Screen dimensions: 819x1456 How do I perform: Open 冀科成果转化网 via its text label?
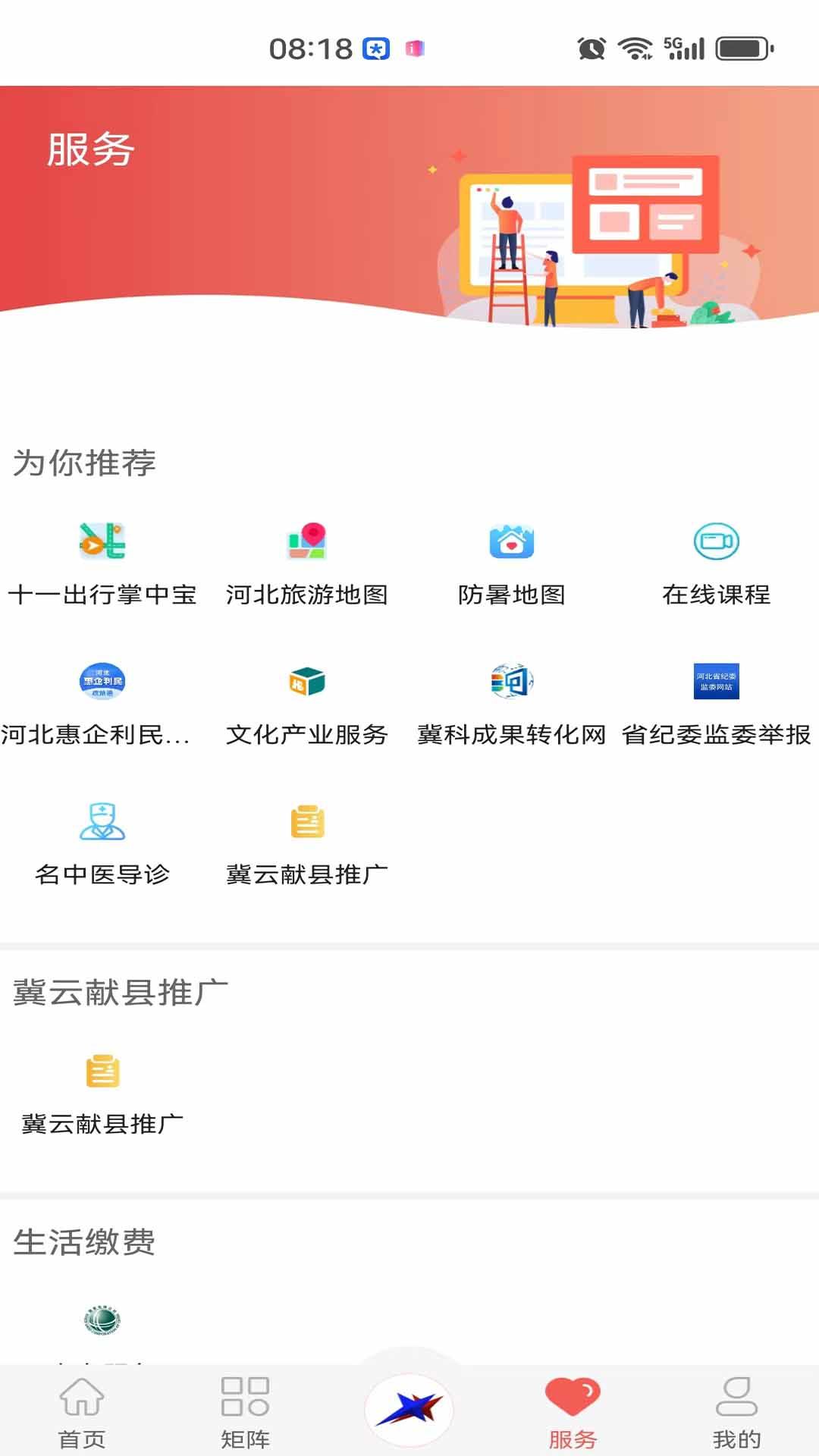pos(512,733)
